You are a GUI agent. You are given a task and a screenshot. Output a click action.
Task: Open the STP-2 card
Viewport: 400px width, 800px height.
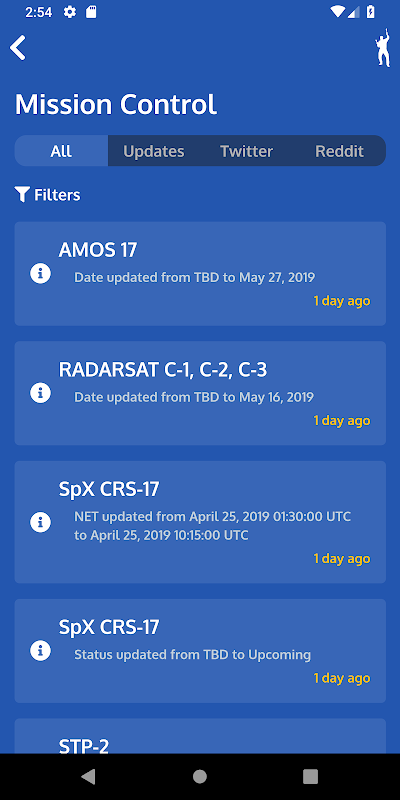(200, 736)
